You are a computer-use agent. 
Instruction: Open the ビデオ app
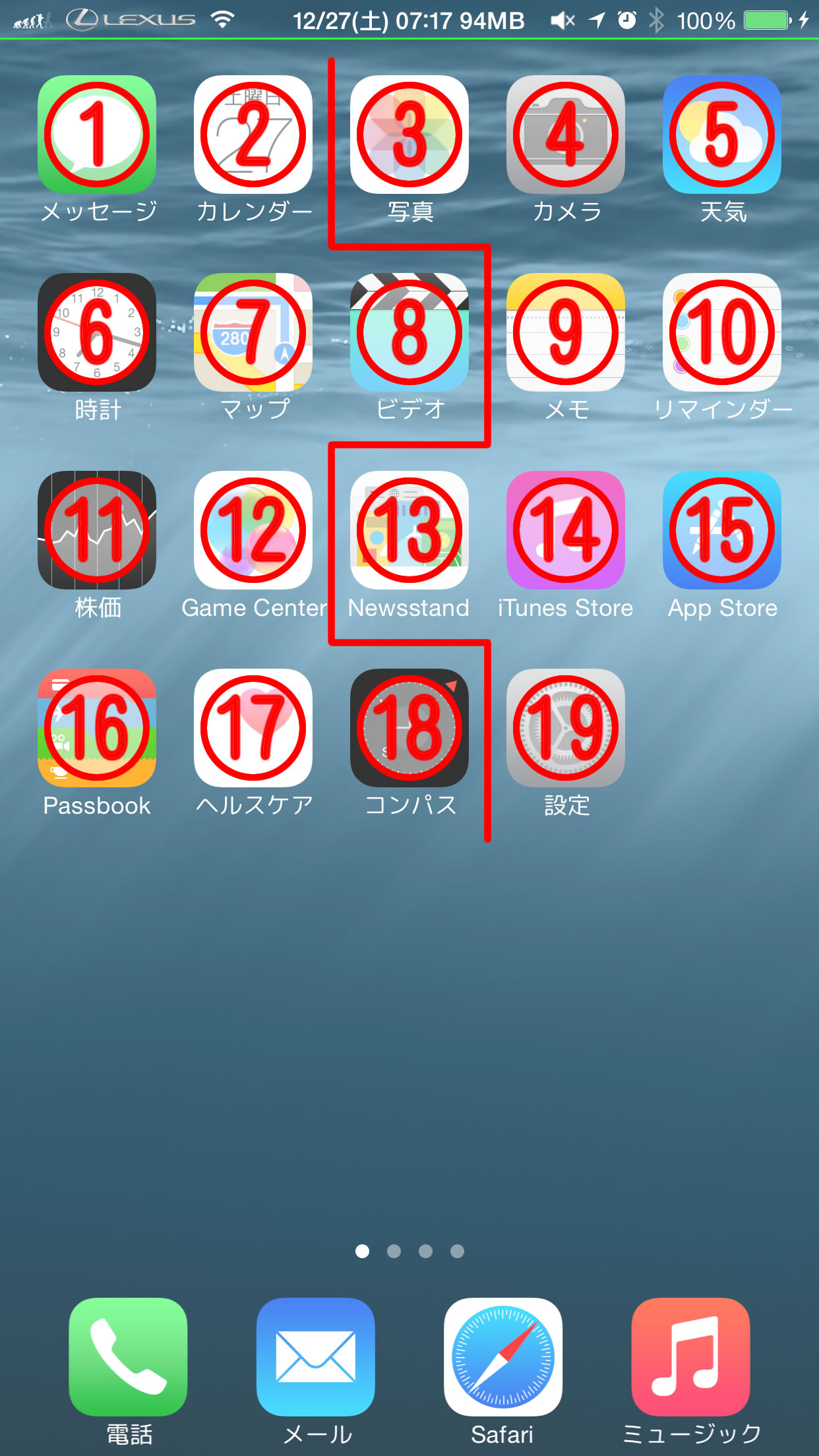point(409,332)
